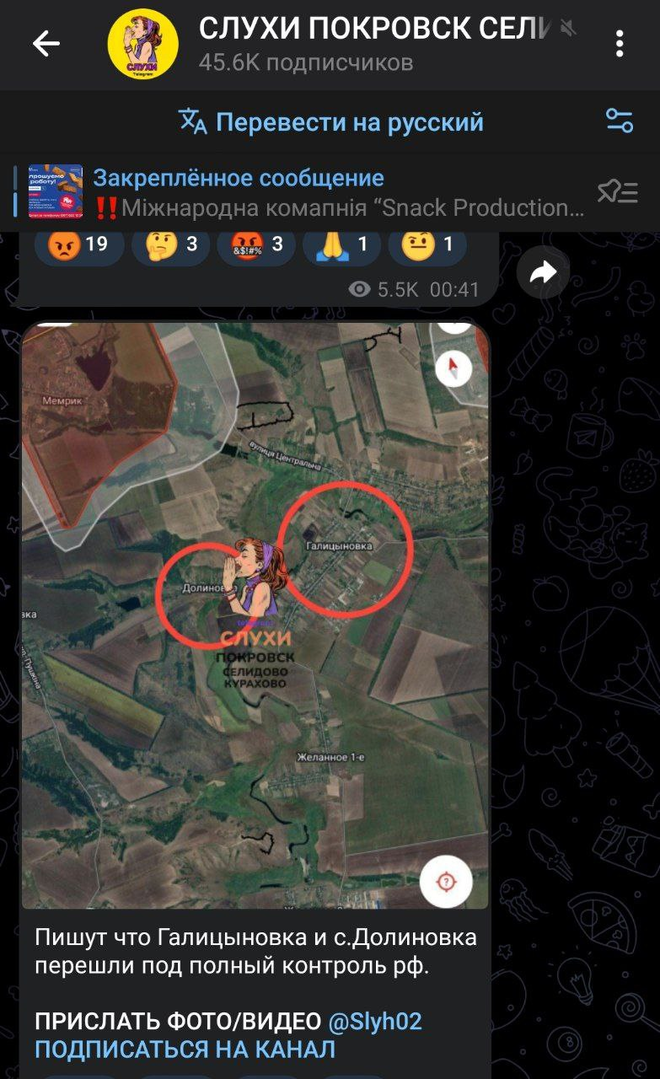
Task: Open translation settings sliders icon
Action: 619,122
